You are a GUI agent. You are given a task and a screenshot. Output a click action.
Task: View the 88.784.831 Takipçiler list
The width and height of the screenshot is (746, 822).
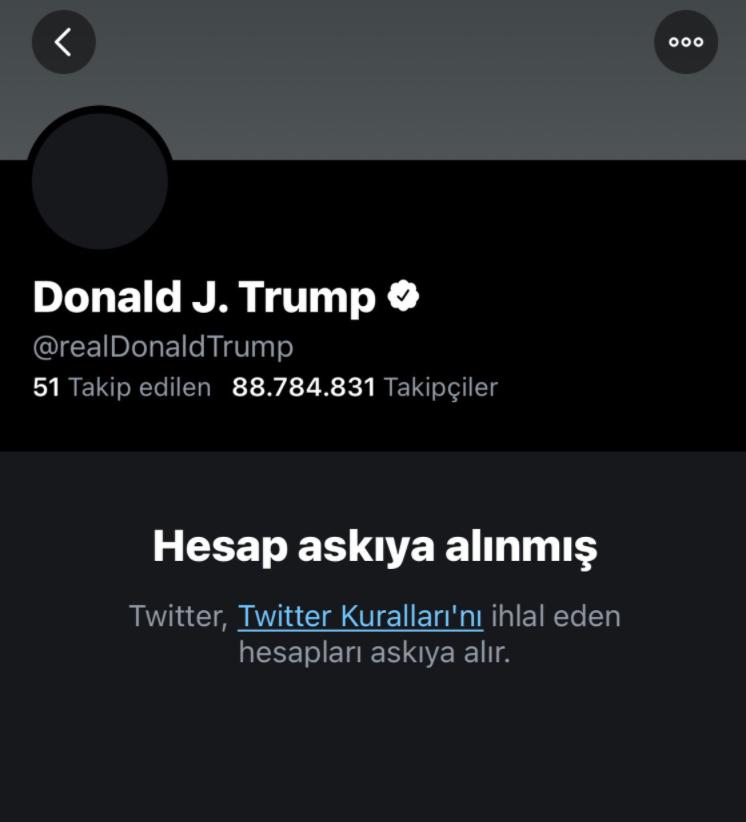tap(365, 387)
